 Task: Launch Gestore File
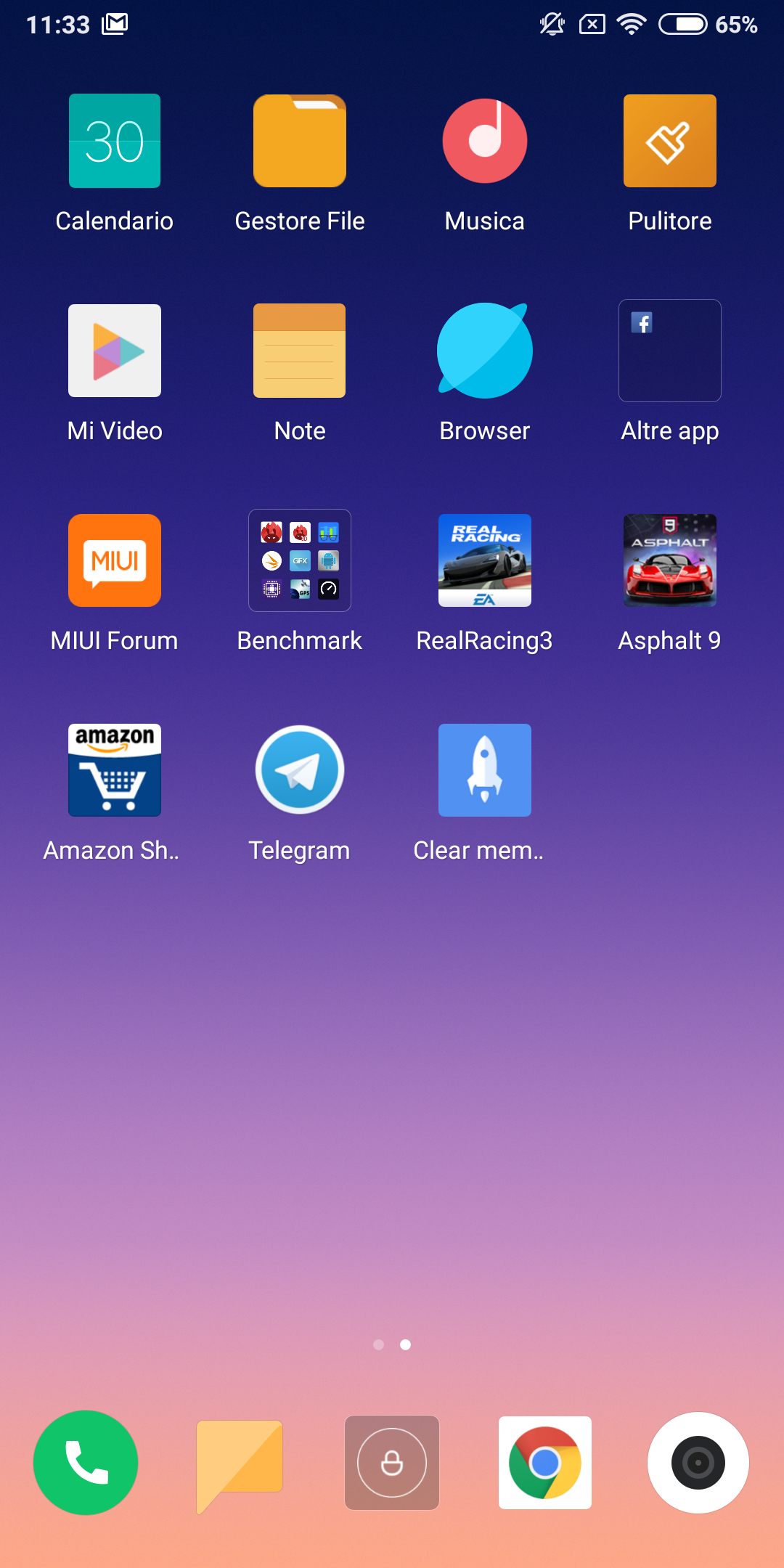(x=299, y=141)
